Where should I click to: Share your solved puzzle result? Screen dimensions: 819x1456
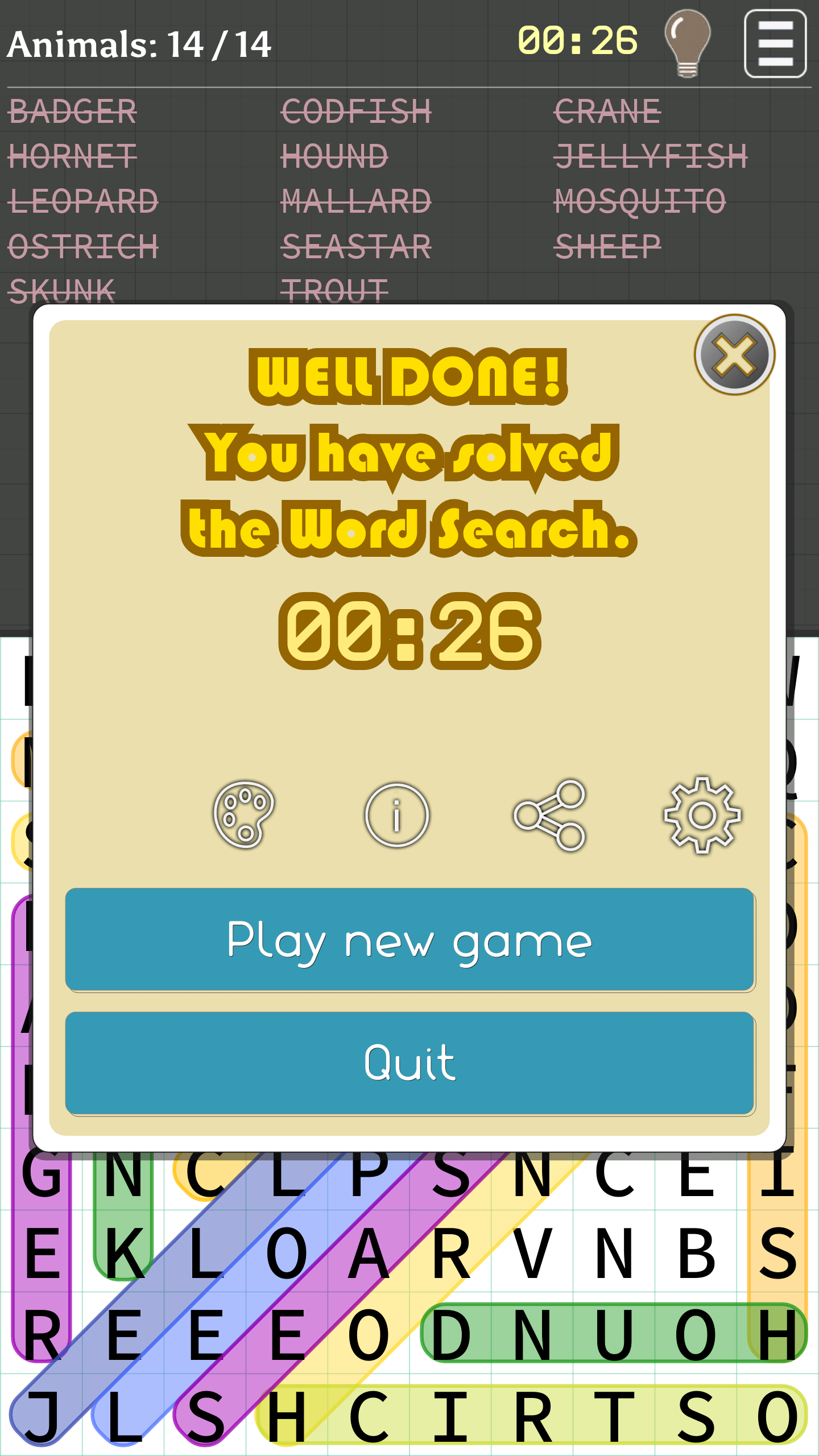click(x=549, y=814)
